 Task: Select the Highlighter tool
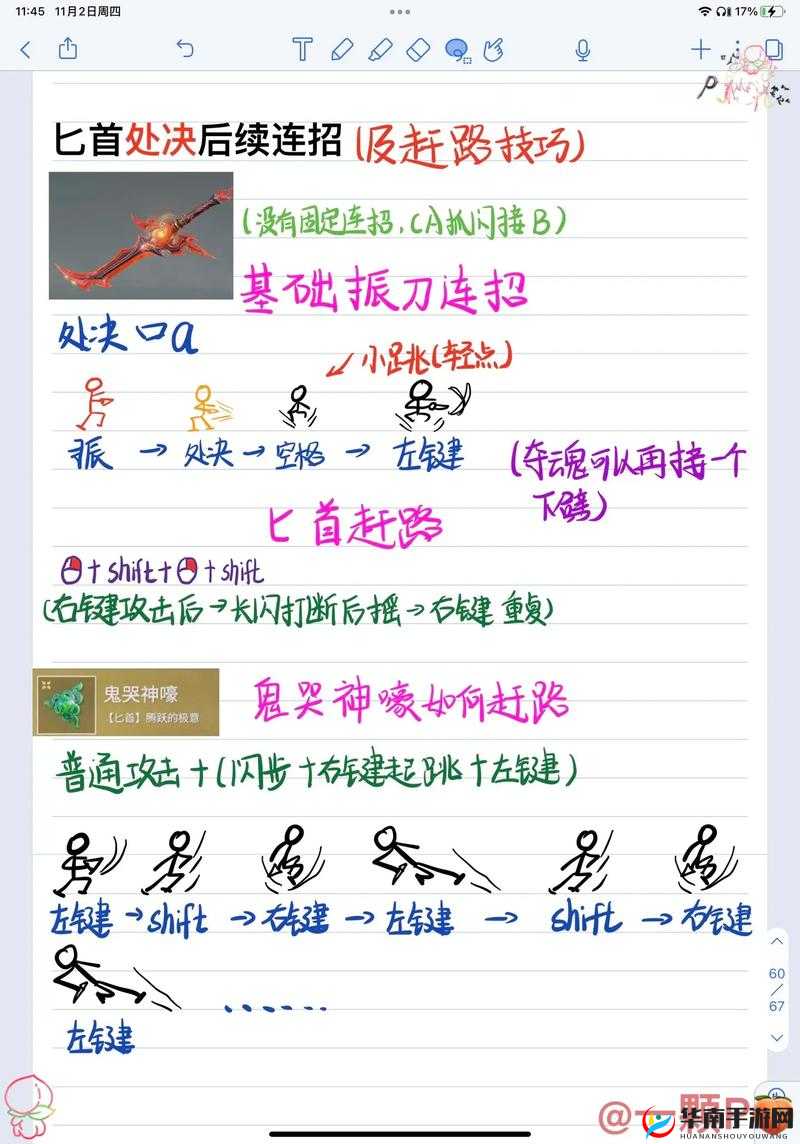pos(381,47)
